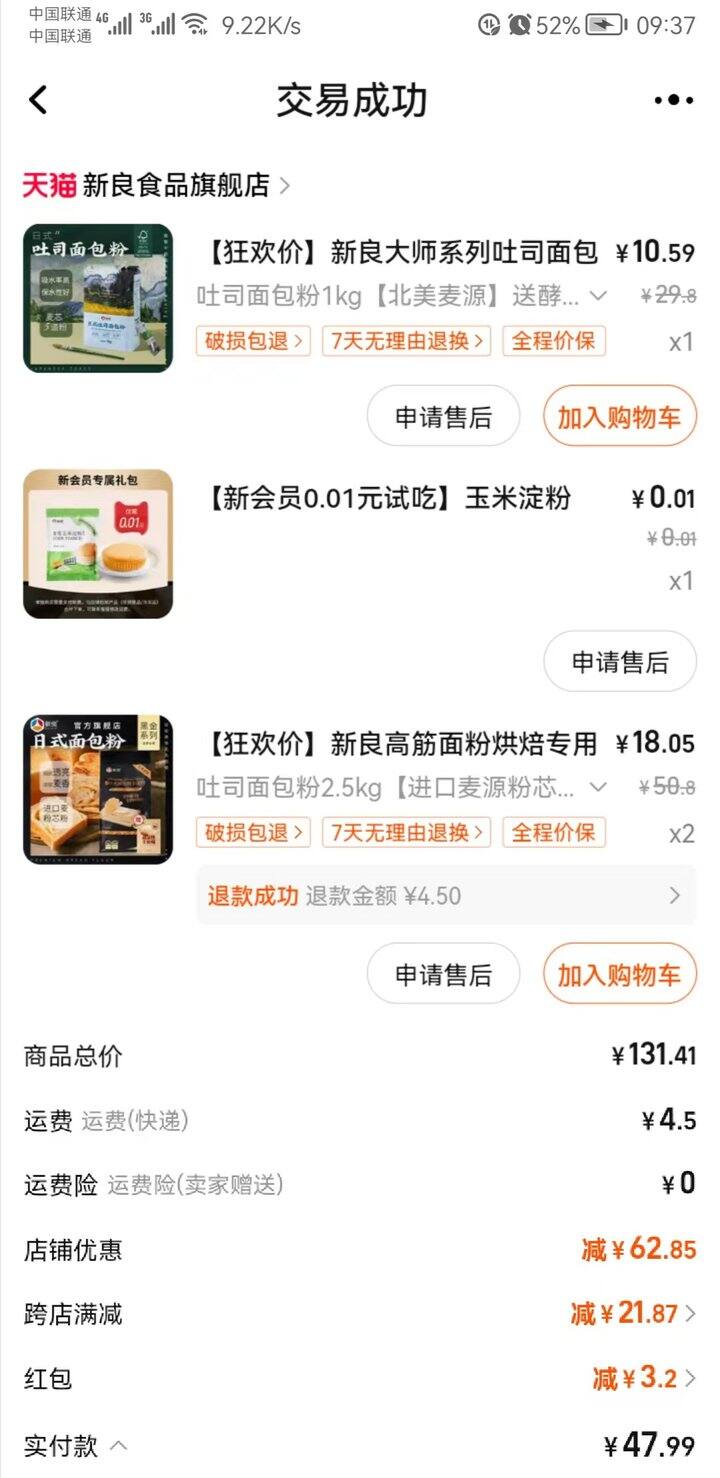Open 退款成功 refund details of ¥4.50

[446, 895]
